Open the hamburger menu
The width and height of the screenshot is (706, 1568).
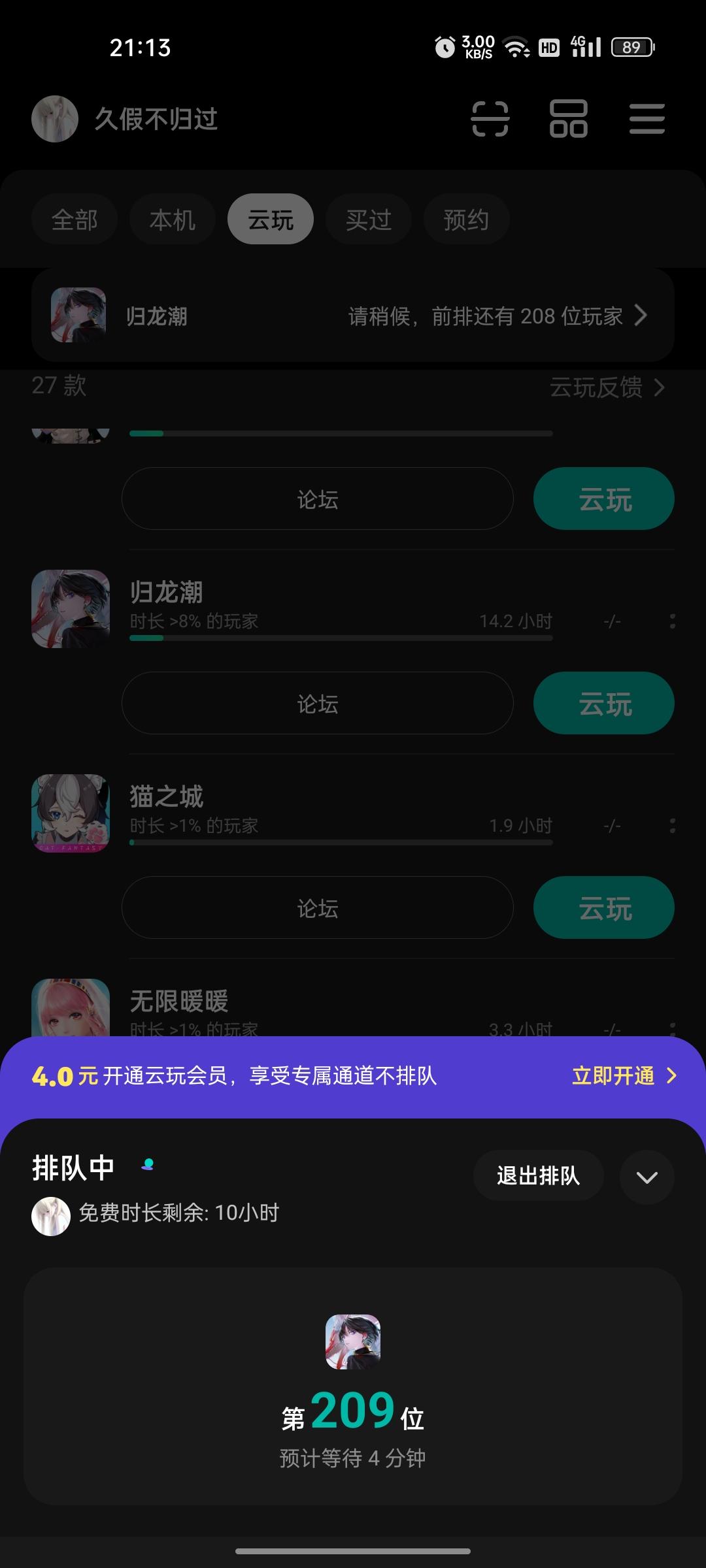(647, 119)
